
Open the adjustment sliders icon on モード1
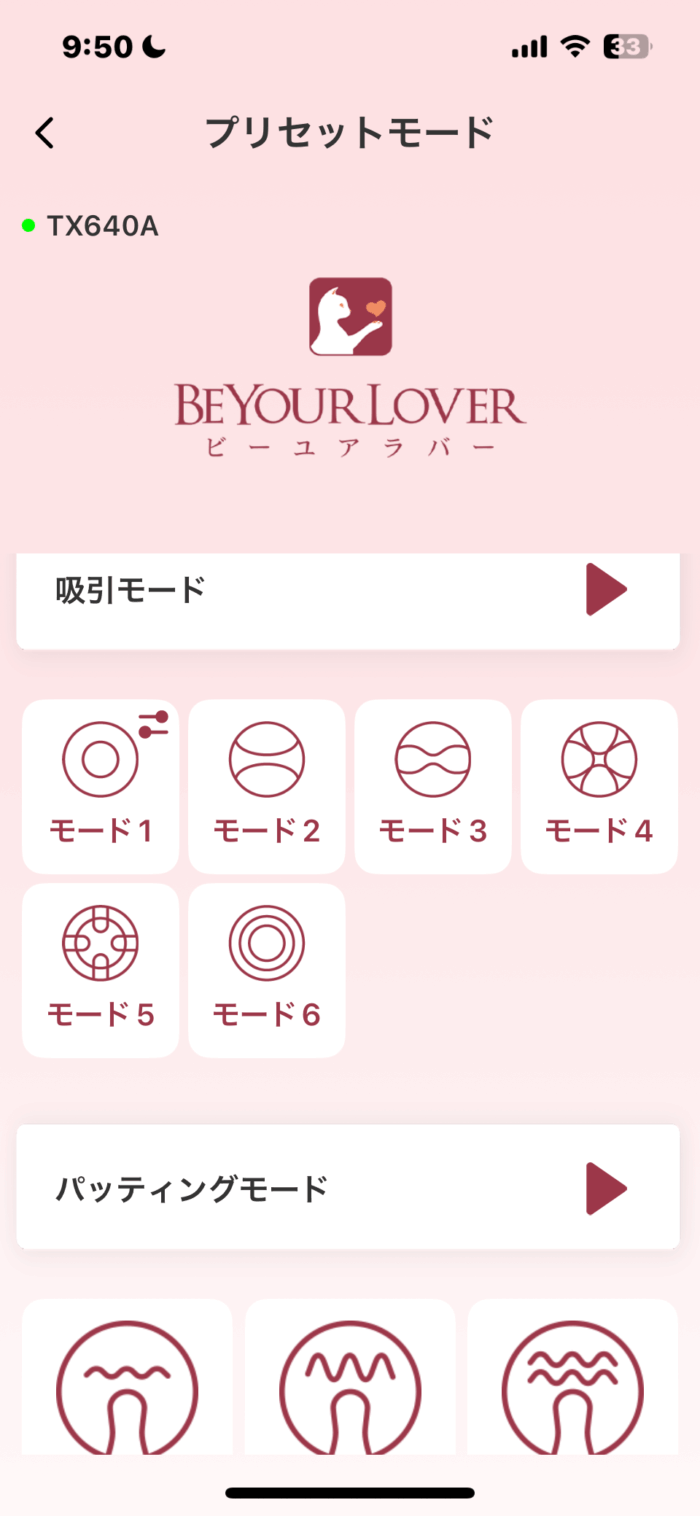tap(154, 724)
